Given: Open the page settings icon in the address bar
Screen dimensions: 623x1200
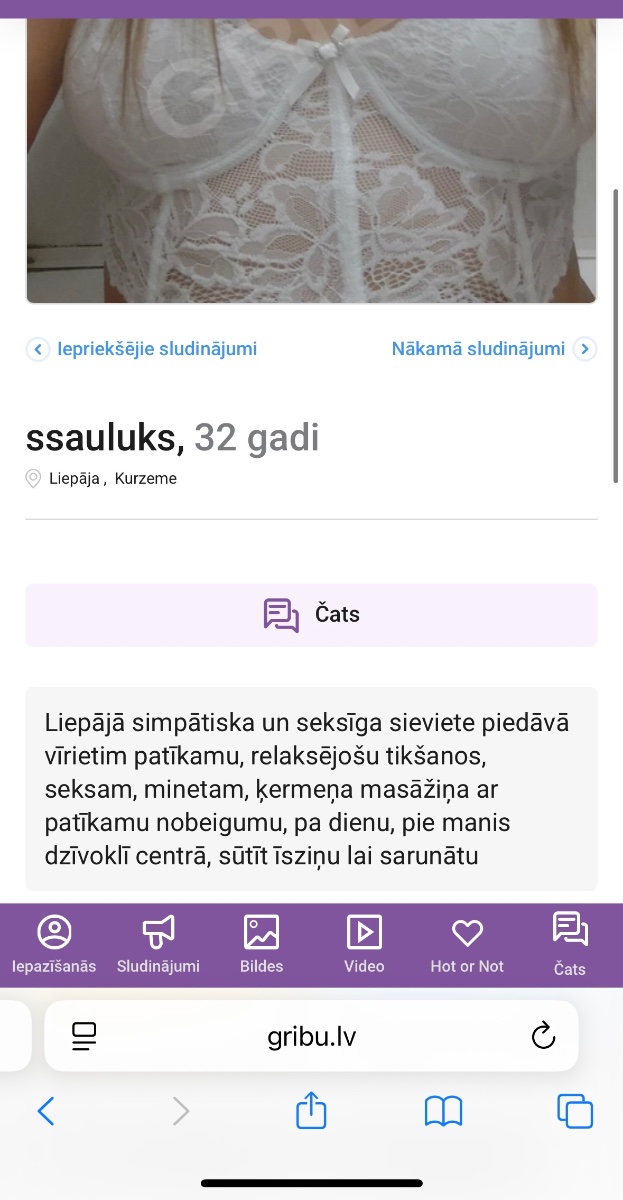Looking at the screenshot, I should coord(84,1036).
